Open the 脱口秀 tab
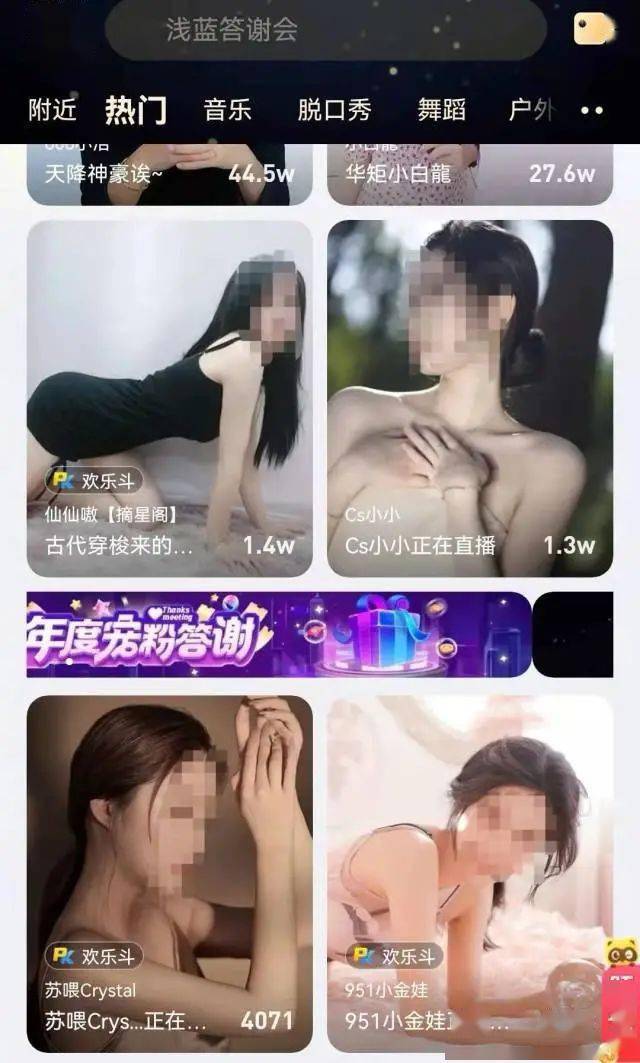The height and width of the screenshot is (1063, 640). click(334, 110)
